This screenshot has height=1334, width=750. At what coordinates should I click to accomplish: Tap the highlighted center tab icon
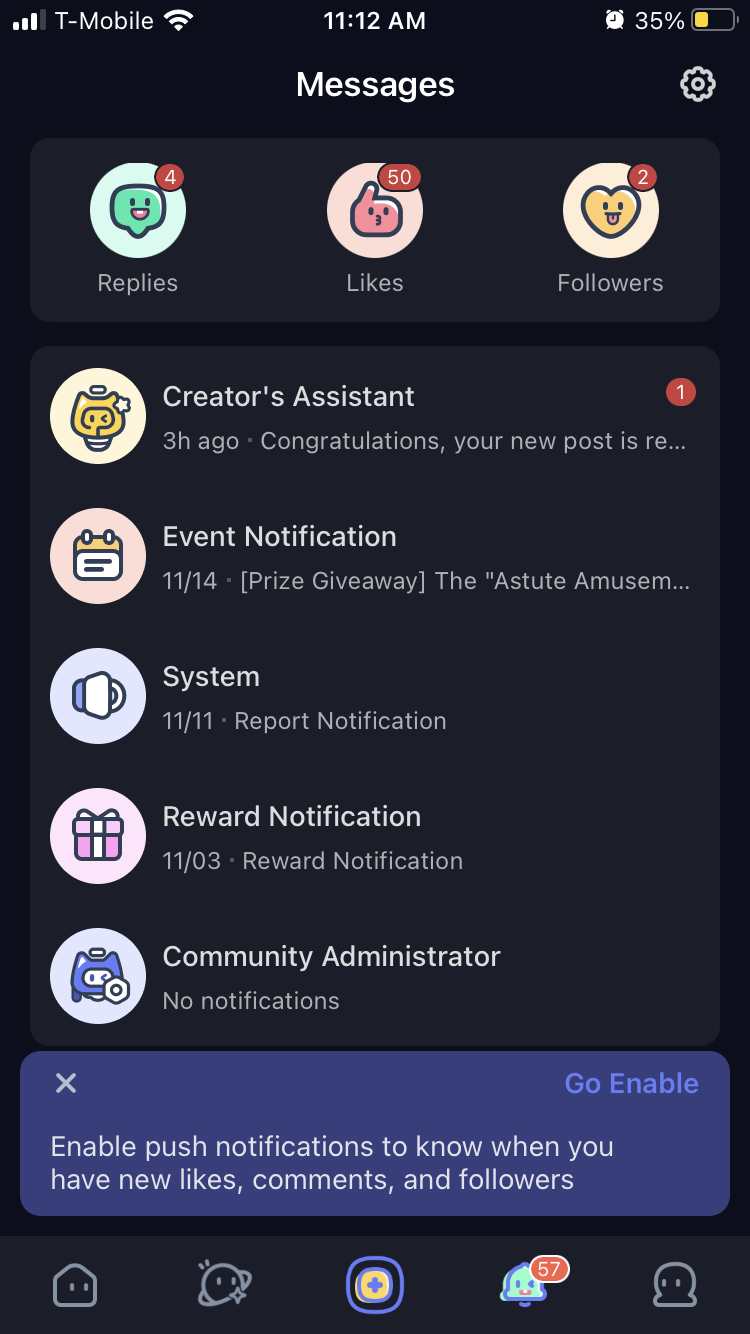tap(374, 1285)
